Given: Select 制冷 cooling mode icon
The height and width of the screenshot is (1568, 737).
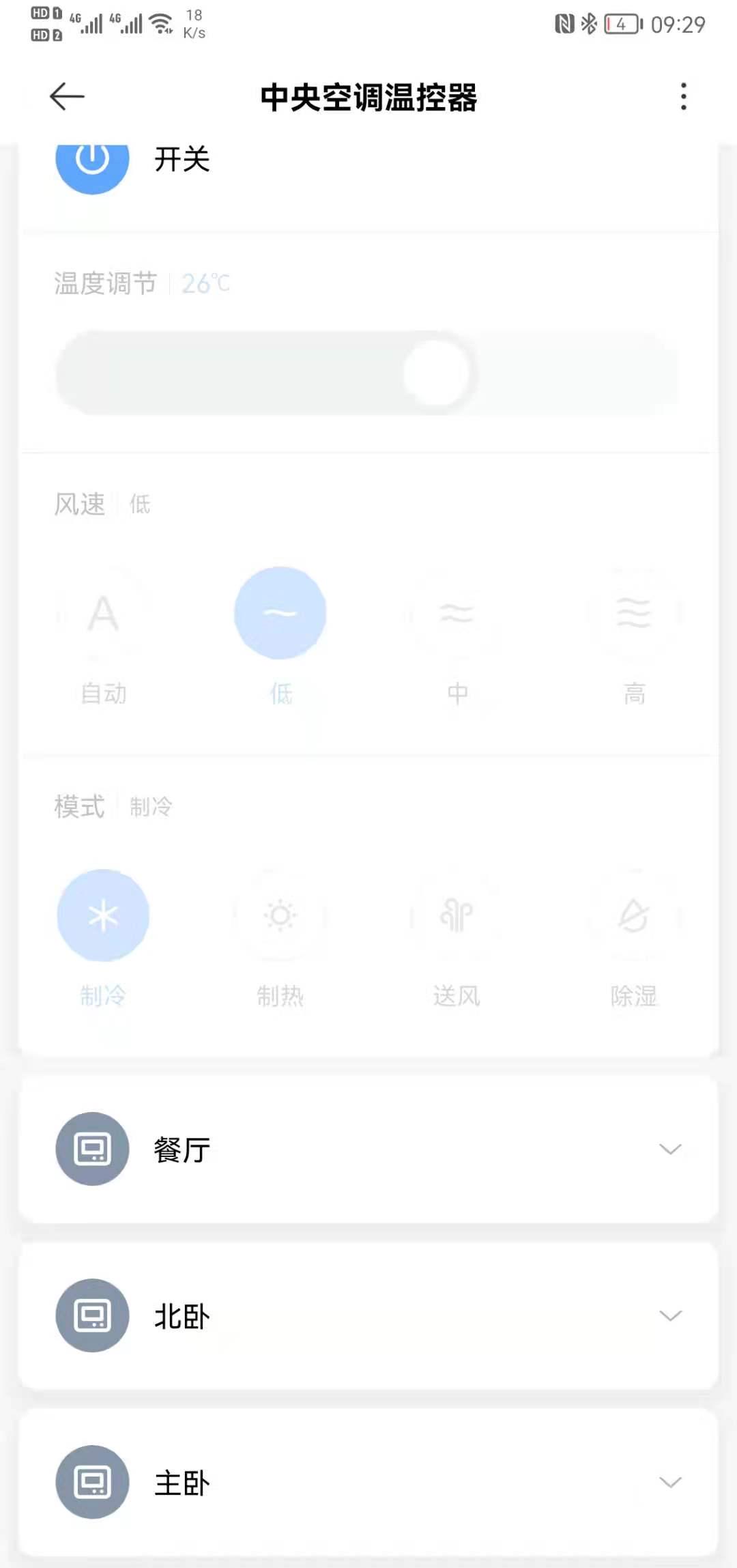Looking at the screenshot, I should coord(104,916).
